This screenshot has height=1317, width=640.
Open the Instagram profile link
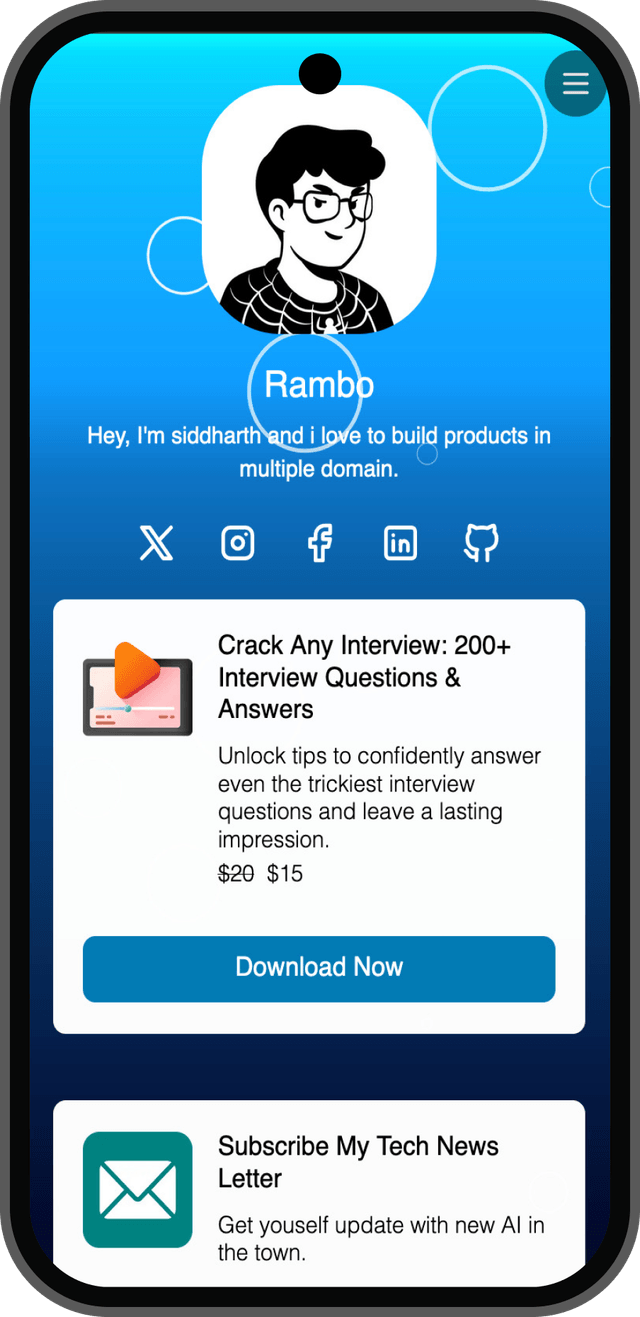click(238, 543)
